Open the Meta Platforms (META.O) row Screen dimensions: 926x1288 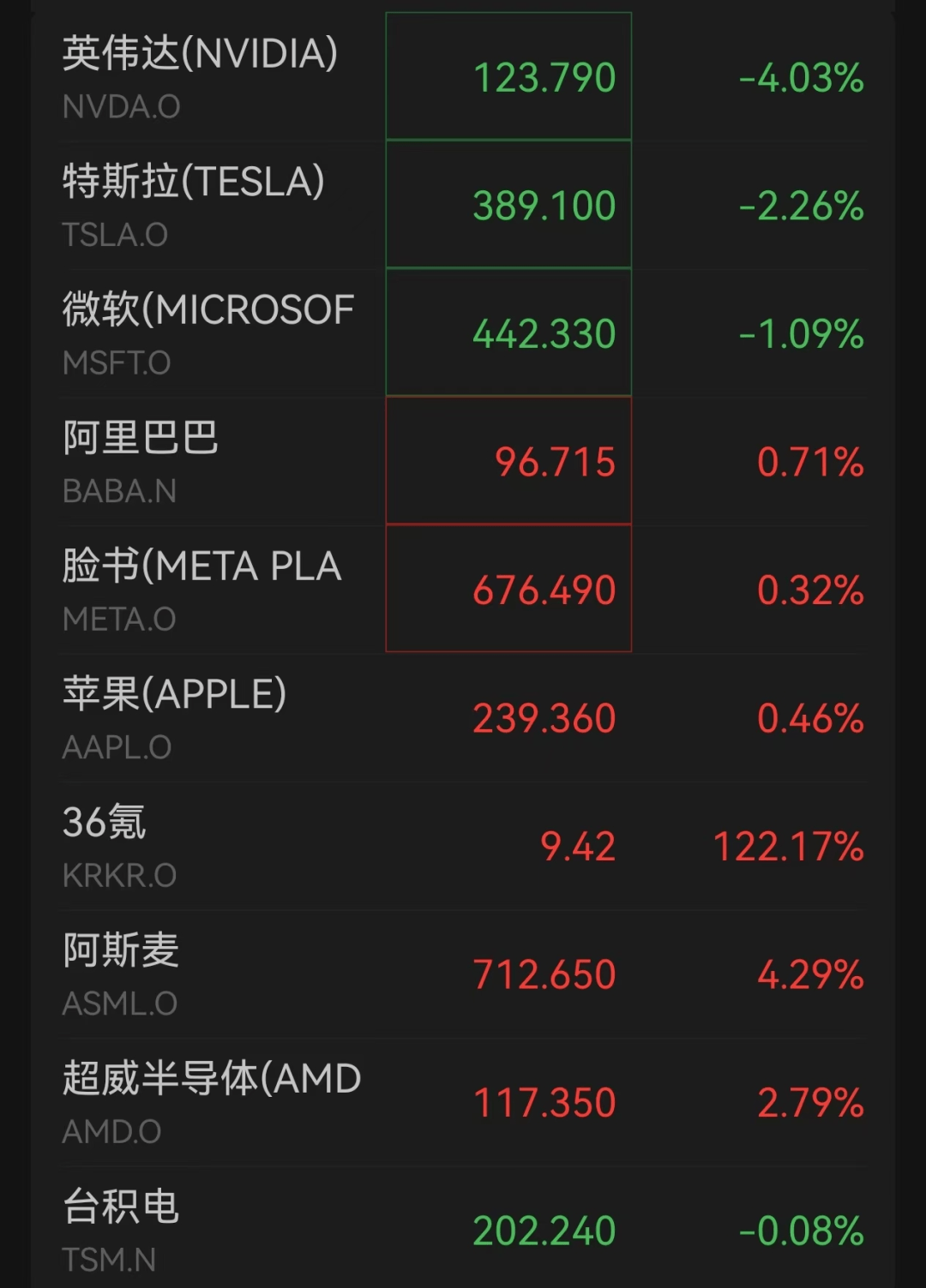pos(202,590)
